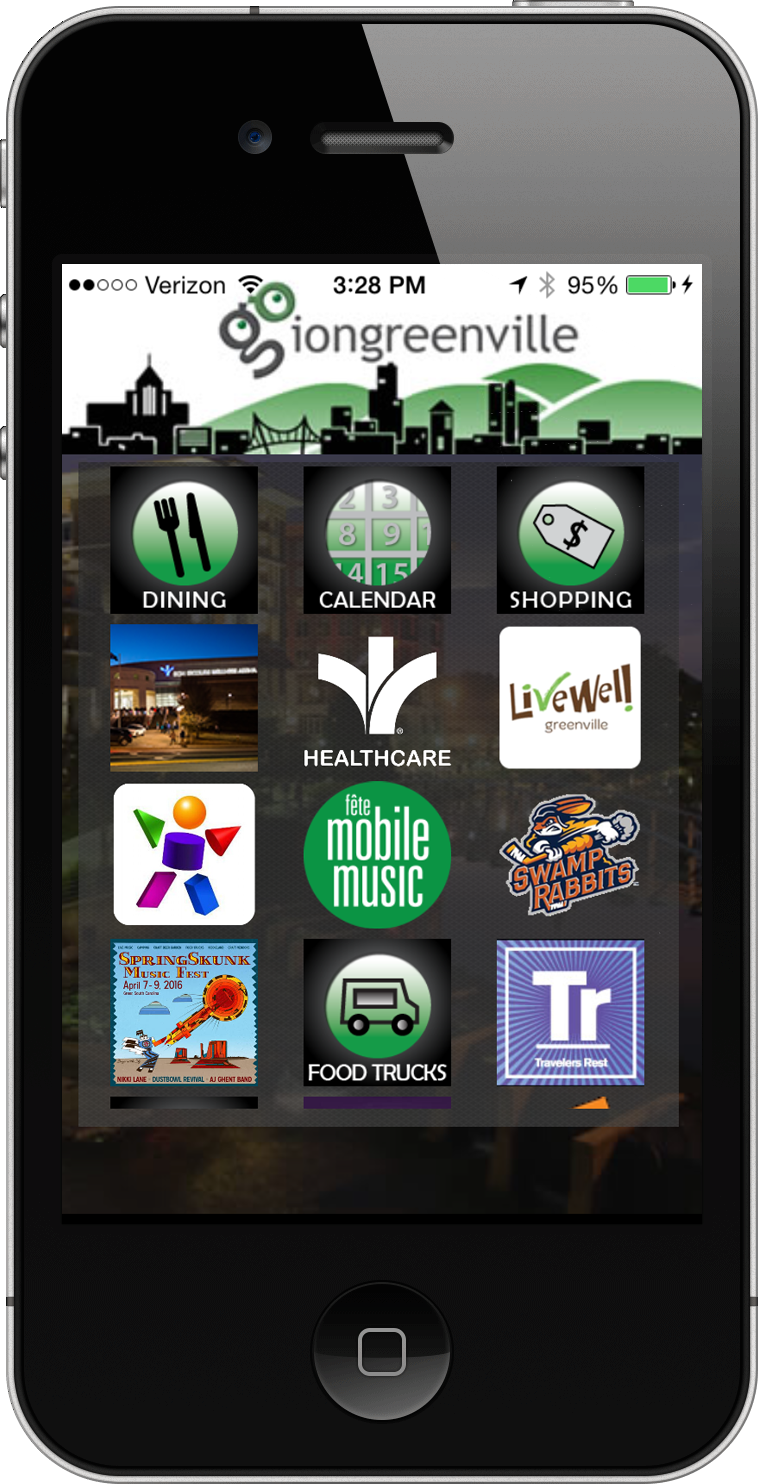Image resolution: width=758 pixels, height=1484 pixels.
Task: Open LiveWell Greenville
Action: (570, 697)
